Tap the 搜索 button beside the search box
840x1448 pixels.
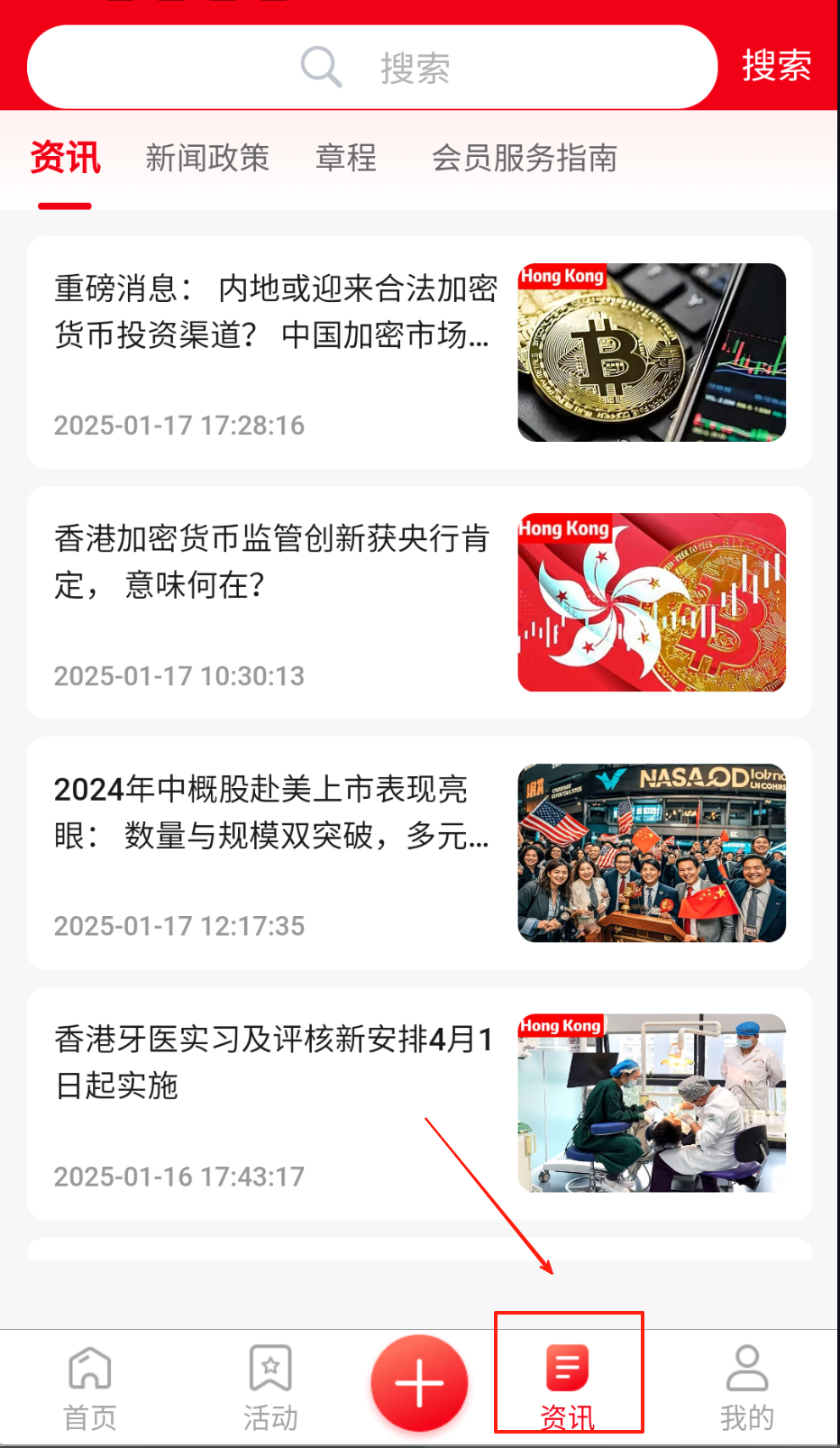[x=776, y=66]
